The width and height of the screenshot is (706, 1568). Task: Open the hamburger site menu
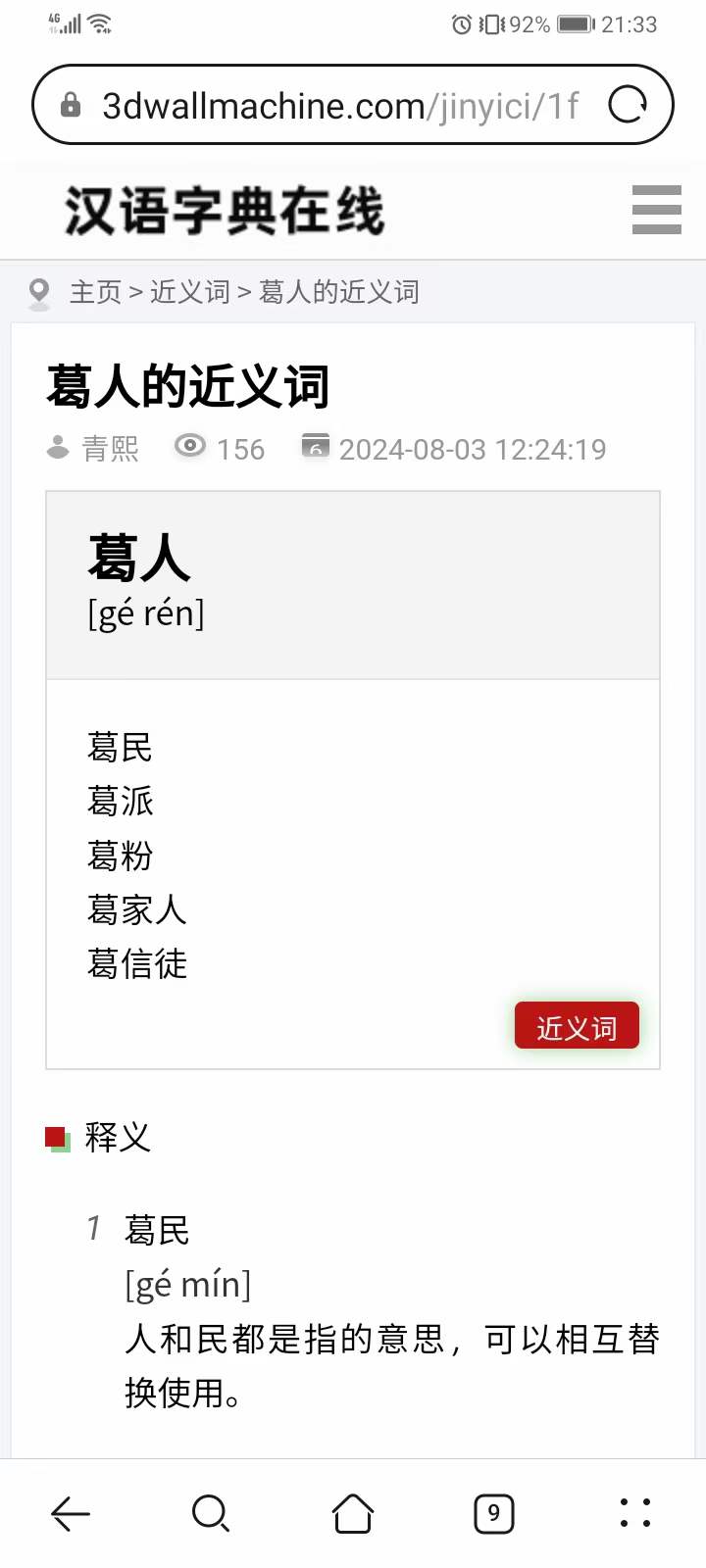(x=656, y=210)
